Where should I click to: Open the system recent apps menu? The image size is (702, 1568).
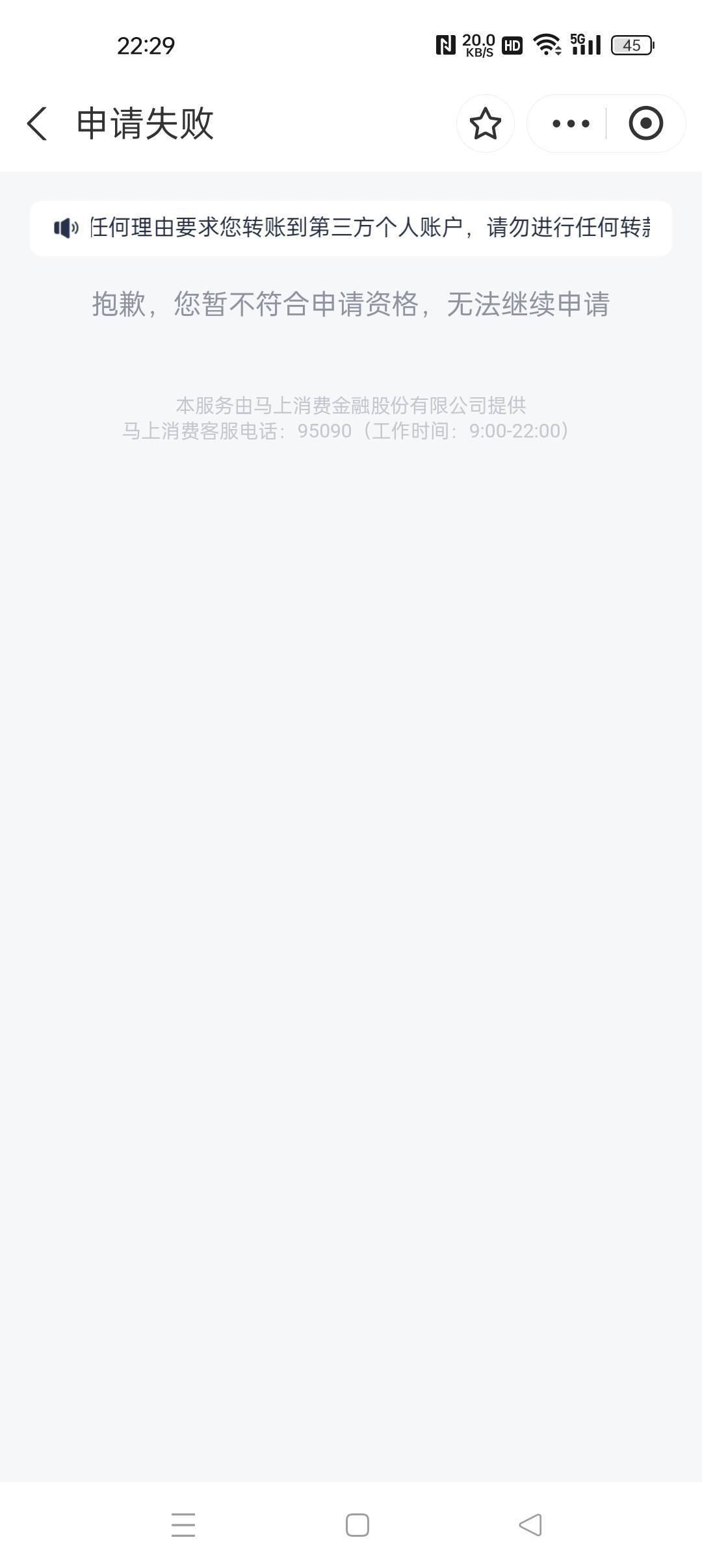coord(183,1524)
